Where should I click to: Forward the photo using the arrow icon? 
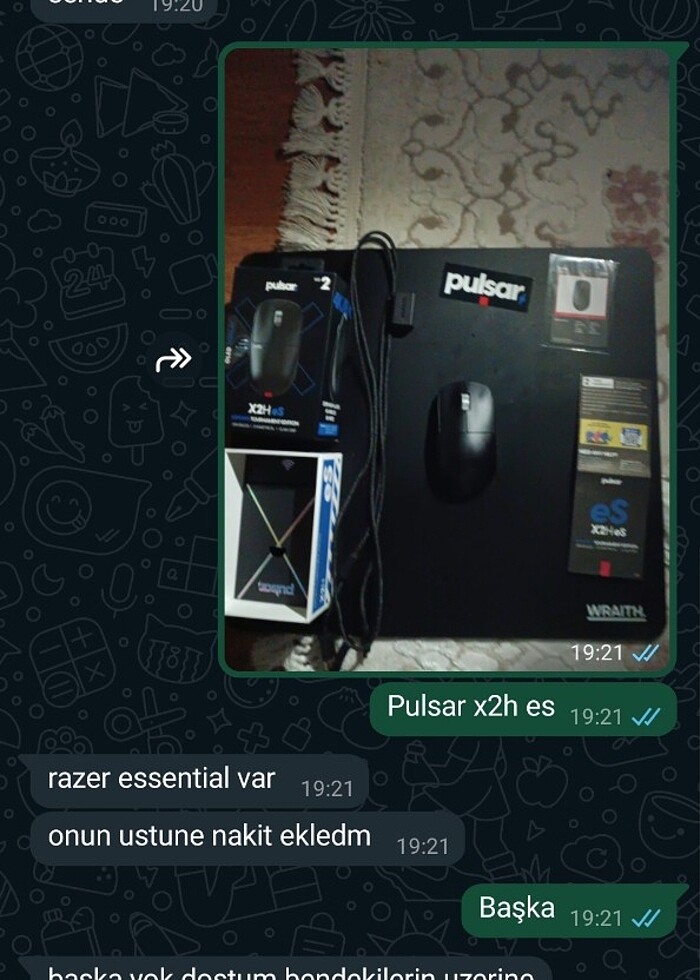point(173,360)
